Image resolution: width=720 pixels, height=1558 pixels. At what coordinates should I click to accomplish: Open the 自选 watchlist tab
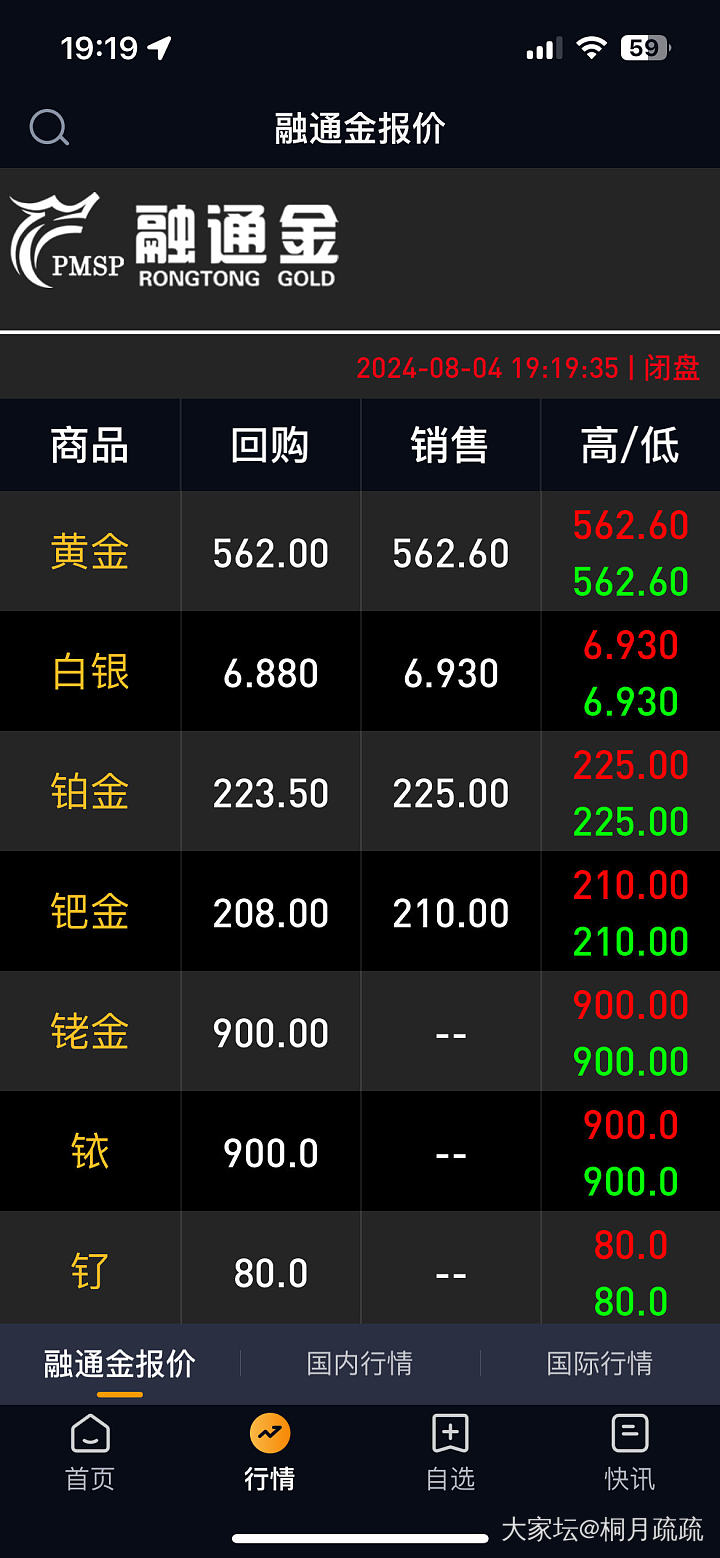click(x=450, y=1452)
